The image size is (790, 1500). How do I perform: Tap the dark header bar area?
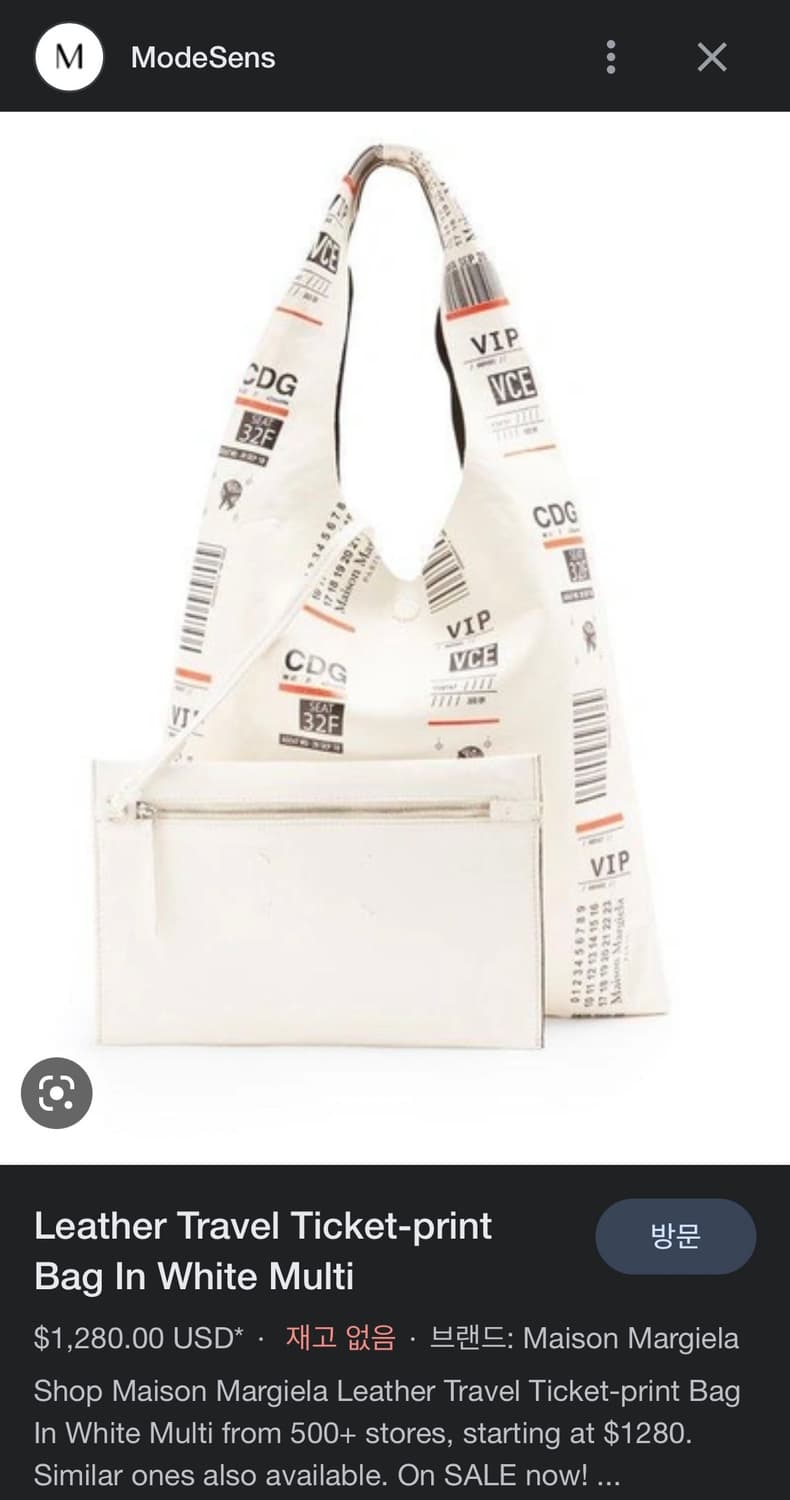[x=400, y=57]
